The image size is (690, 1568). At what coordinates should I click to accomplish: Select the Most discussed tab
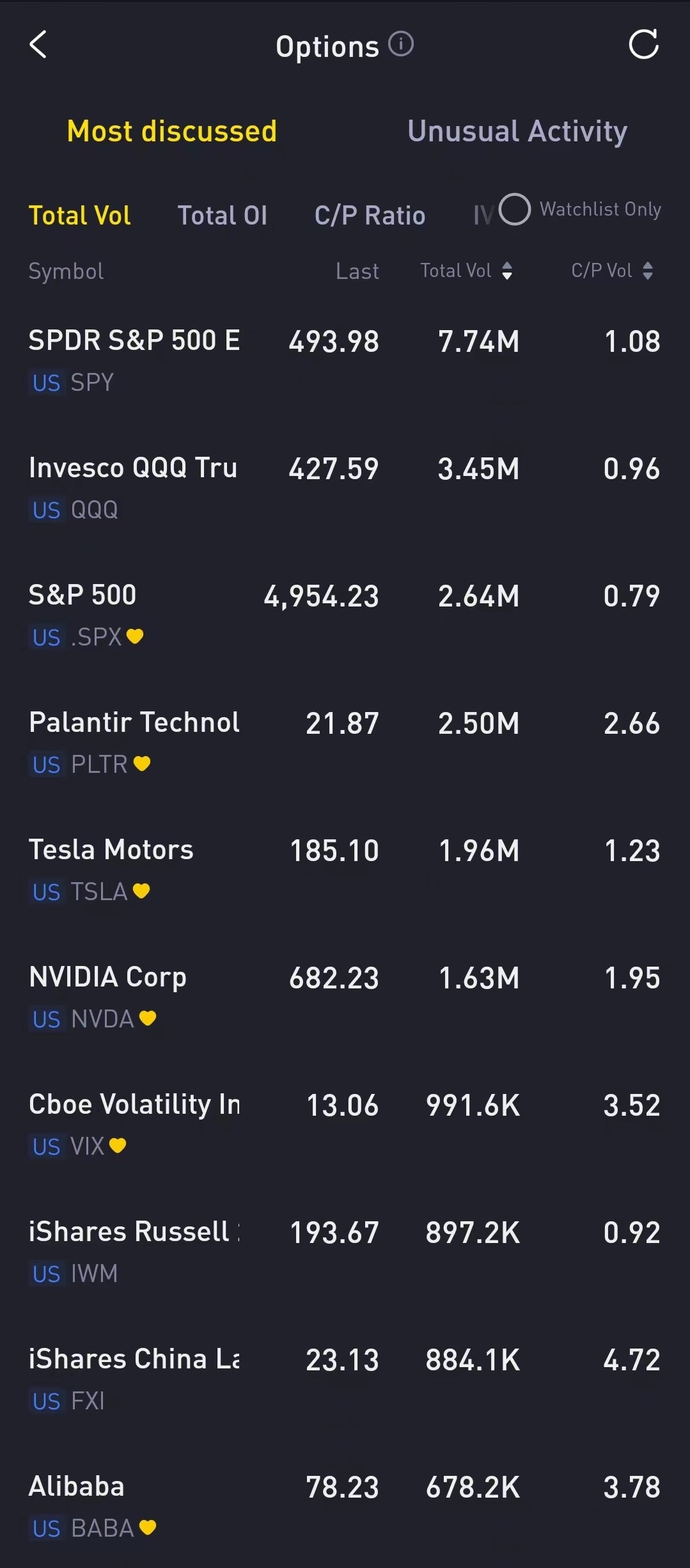171,131
